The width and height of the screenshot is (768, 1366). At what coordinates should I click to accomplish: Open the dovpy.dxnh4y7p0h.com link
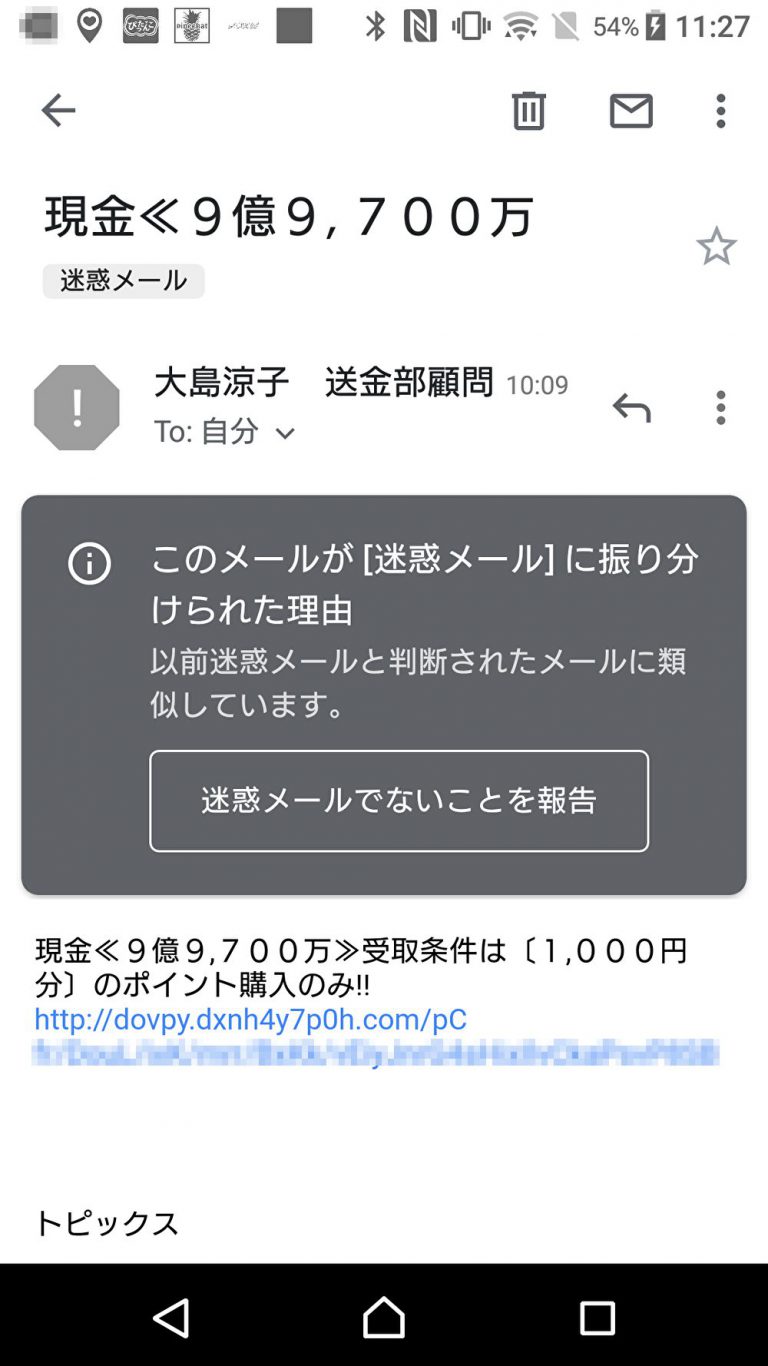coord(250,1019)
